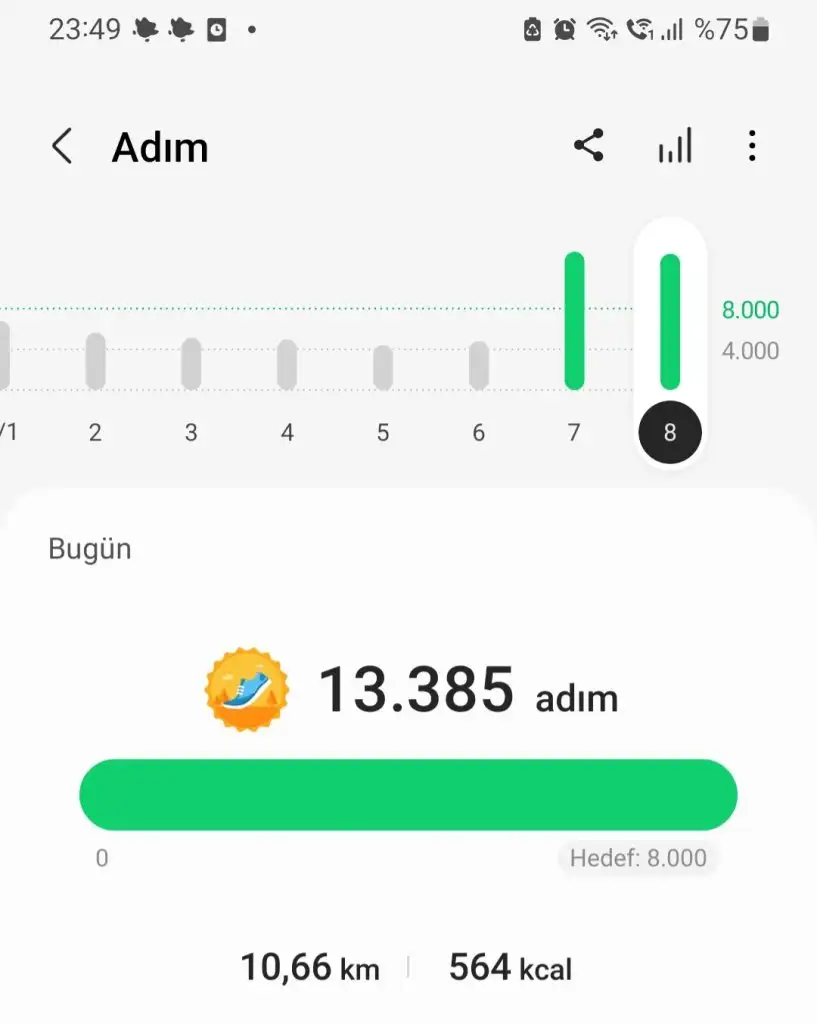Open the step trends chart icon

click(675, 147)
